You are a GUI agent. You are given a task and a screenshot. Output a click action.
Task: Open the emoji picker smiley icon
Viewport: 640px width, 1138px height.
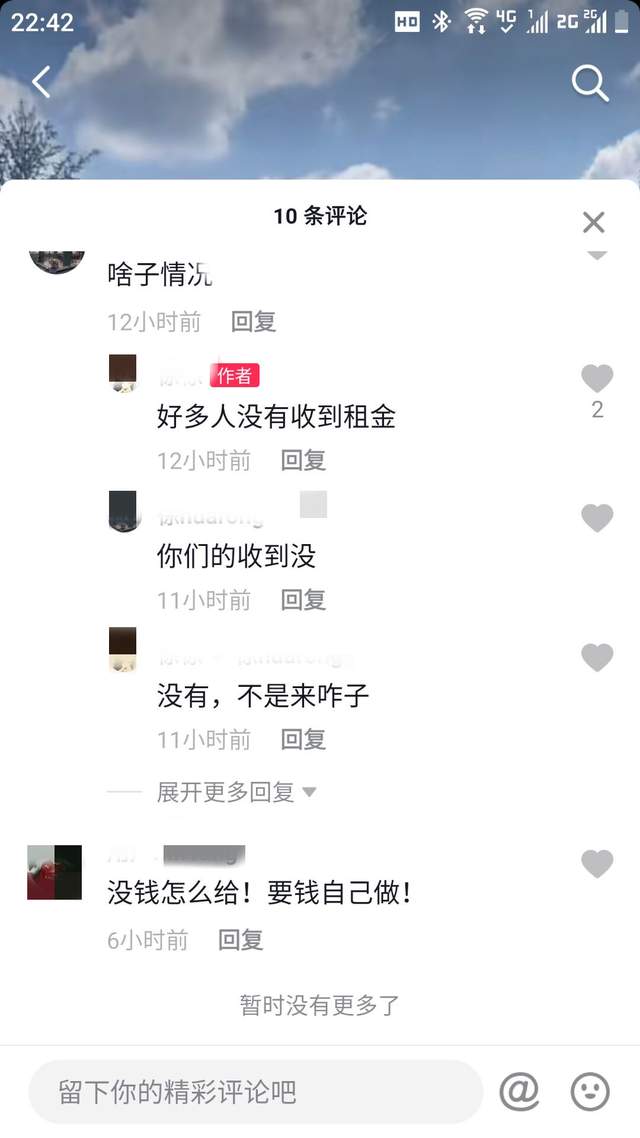tap(590, 1091)
